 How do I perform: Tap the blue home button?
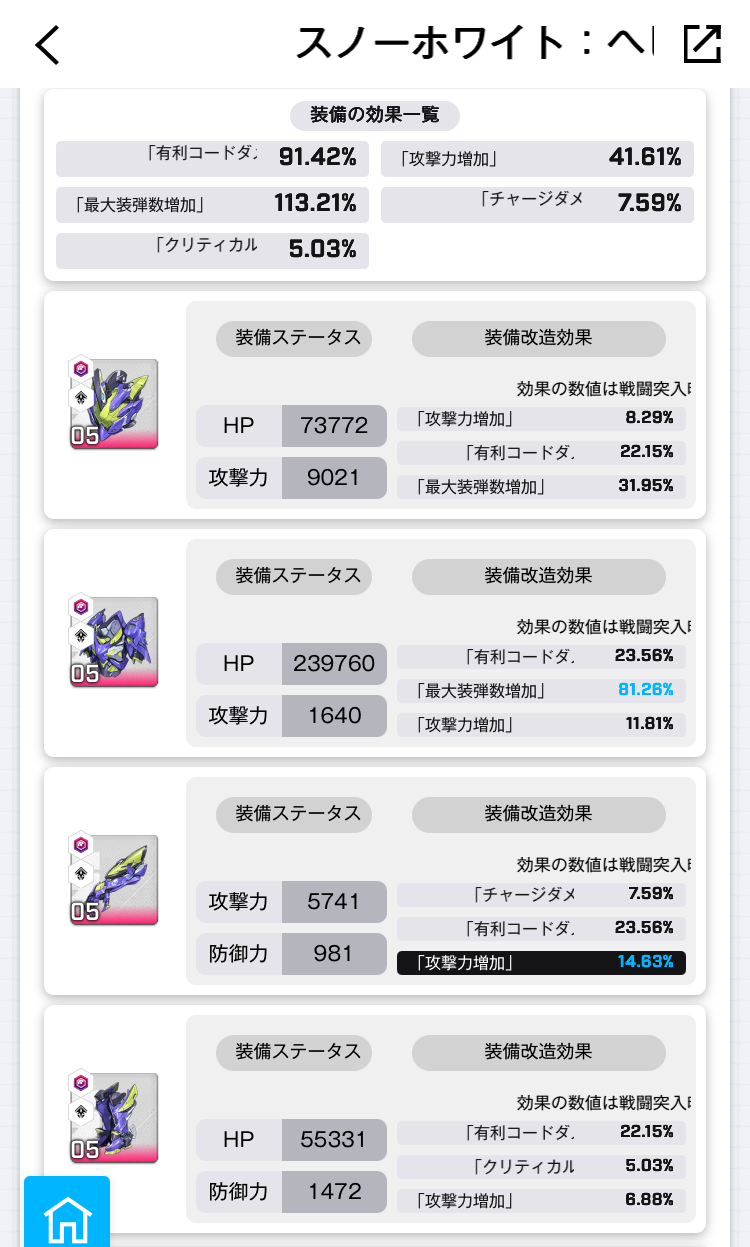pyautogui.click(x=67, y=1215)
